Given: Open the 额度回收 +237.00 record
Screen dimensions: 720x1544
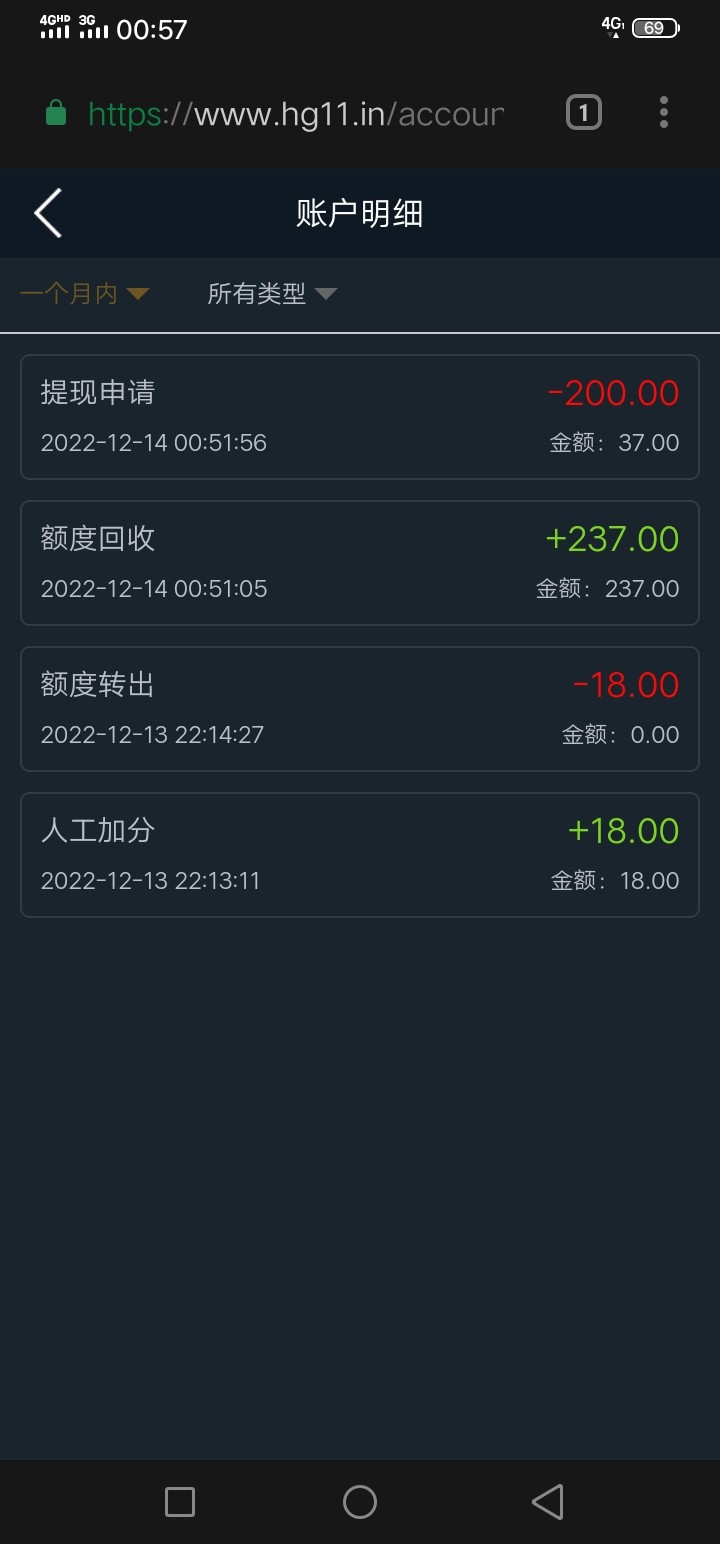Looking at the screenshot, I should coord(360,563).
